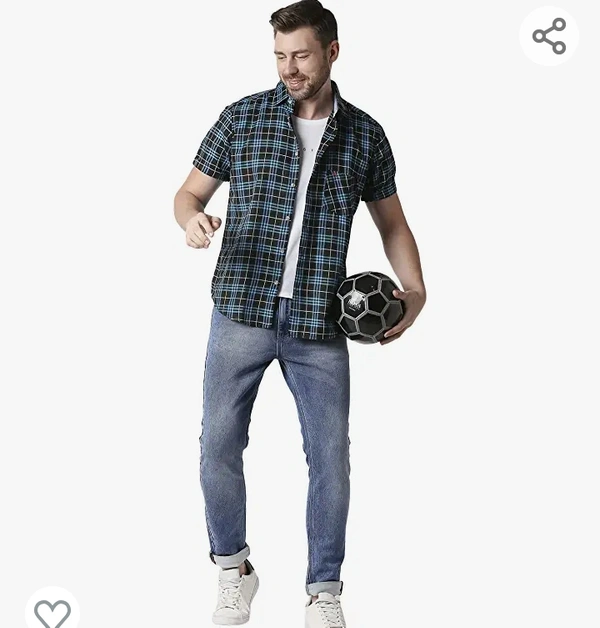Add the checked shirt to wishlist
600x628 pixels.
click(x=52, y=610)
